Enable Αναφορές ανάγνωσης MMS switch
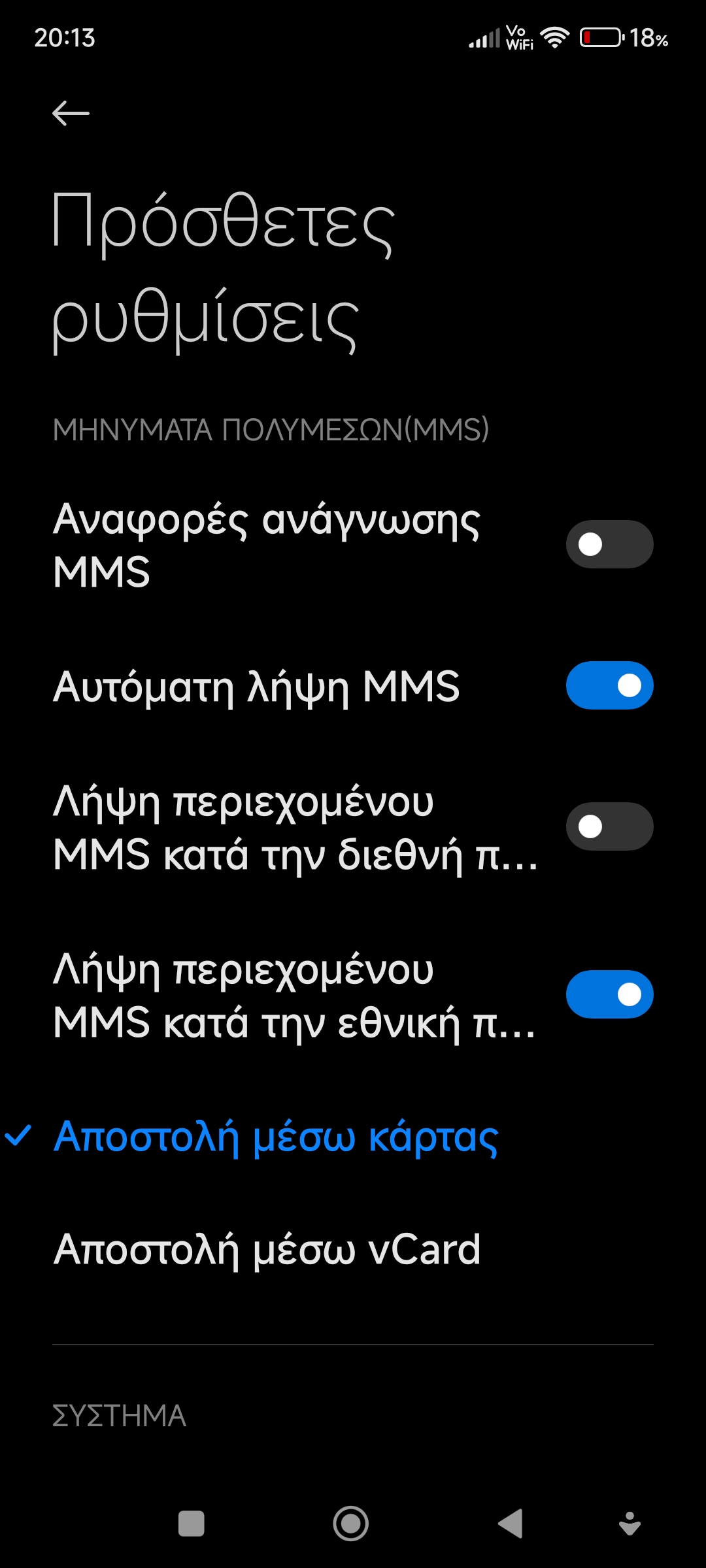706x1568 pixels. point(609,544)
